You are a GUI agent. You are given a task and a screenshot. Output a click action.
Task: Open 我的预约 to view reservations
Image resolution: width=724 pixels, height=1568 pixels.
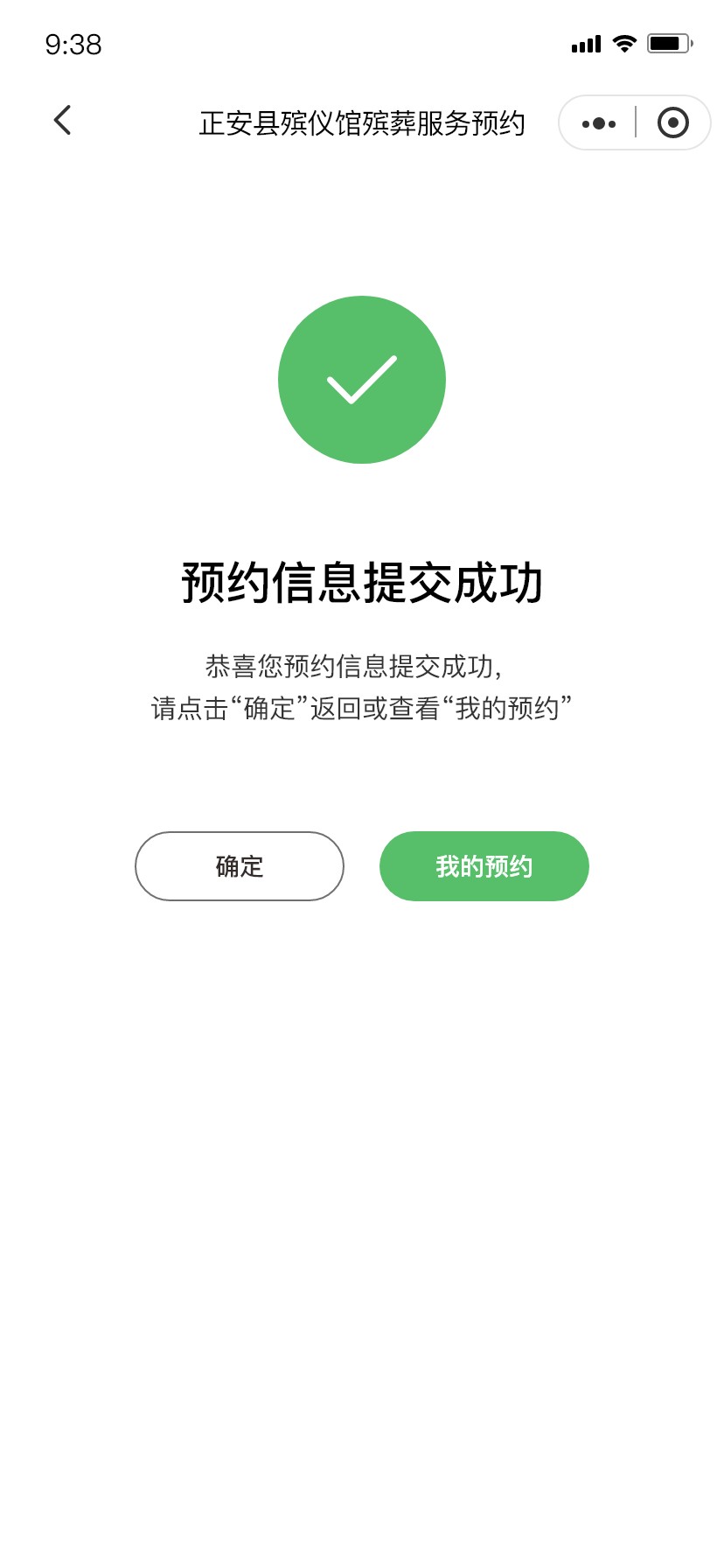pyautogui.click(x=484, y=866)
